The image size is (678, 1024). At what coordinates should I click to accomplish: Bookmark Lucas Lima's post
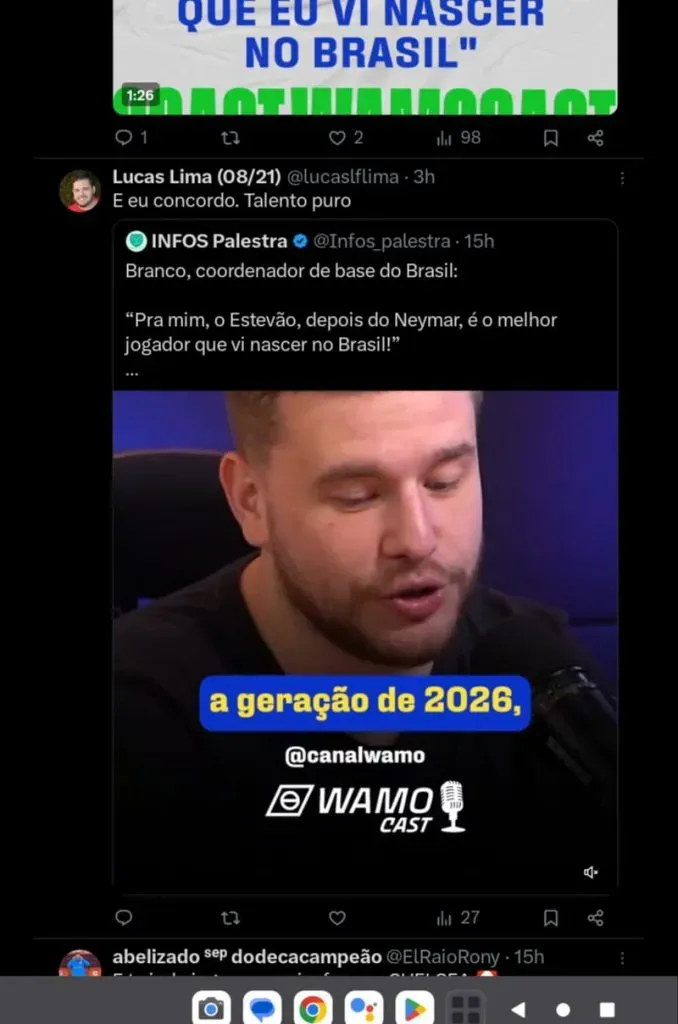[550, 917]
